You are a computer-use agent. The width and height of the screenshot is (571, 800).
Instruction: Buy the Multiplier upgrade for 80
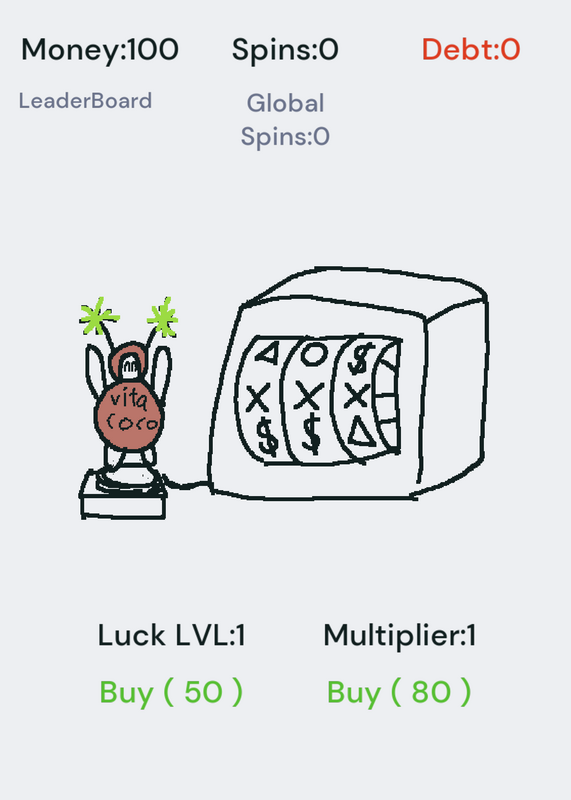(x=399, y=693)
